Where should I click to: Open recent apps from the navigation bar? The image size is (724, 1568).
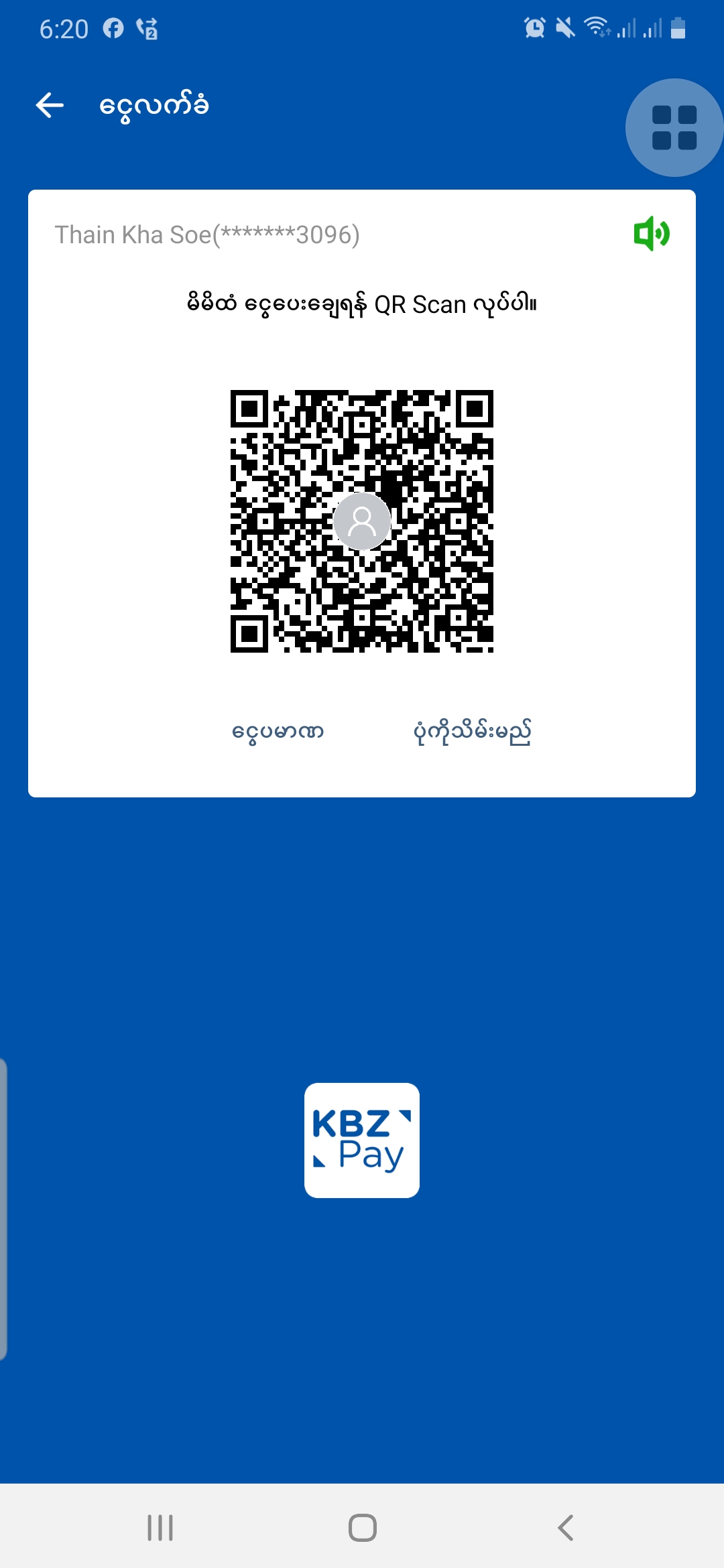pyautogui.click(x=160, y=1528)
